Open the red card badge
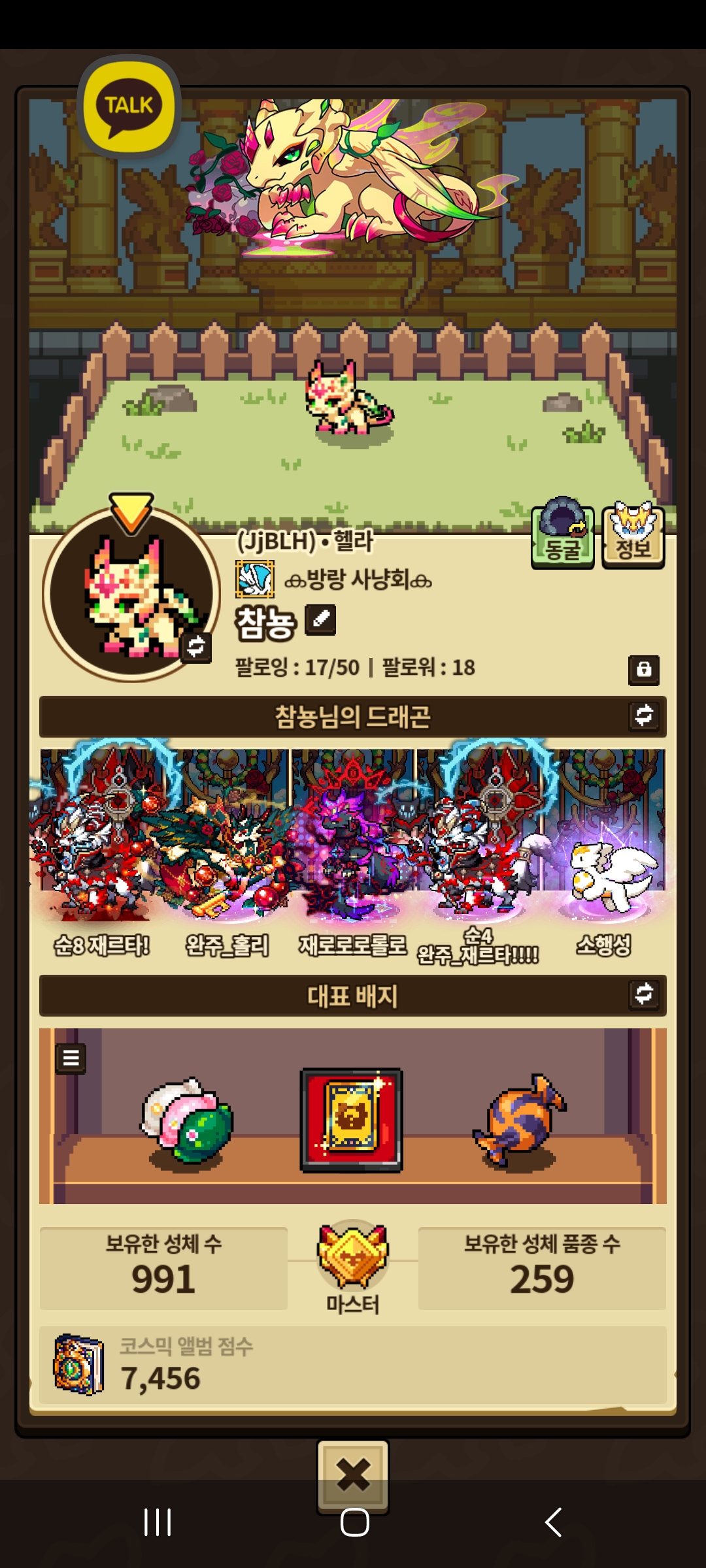Image resolution: width=706 pixels, height=1568 pixels. coord(352,1119)
